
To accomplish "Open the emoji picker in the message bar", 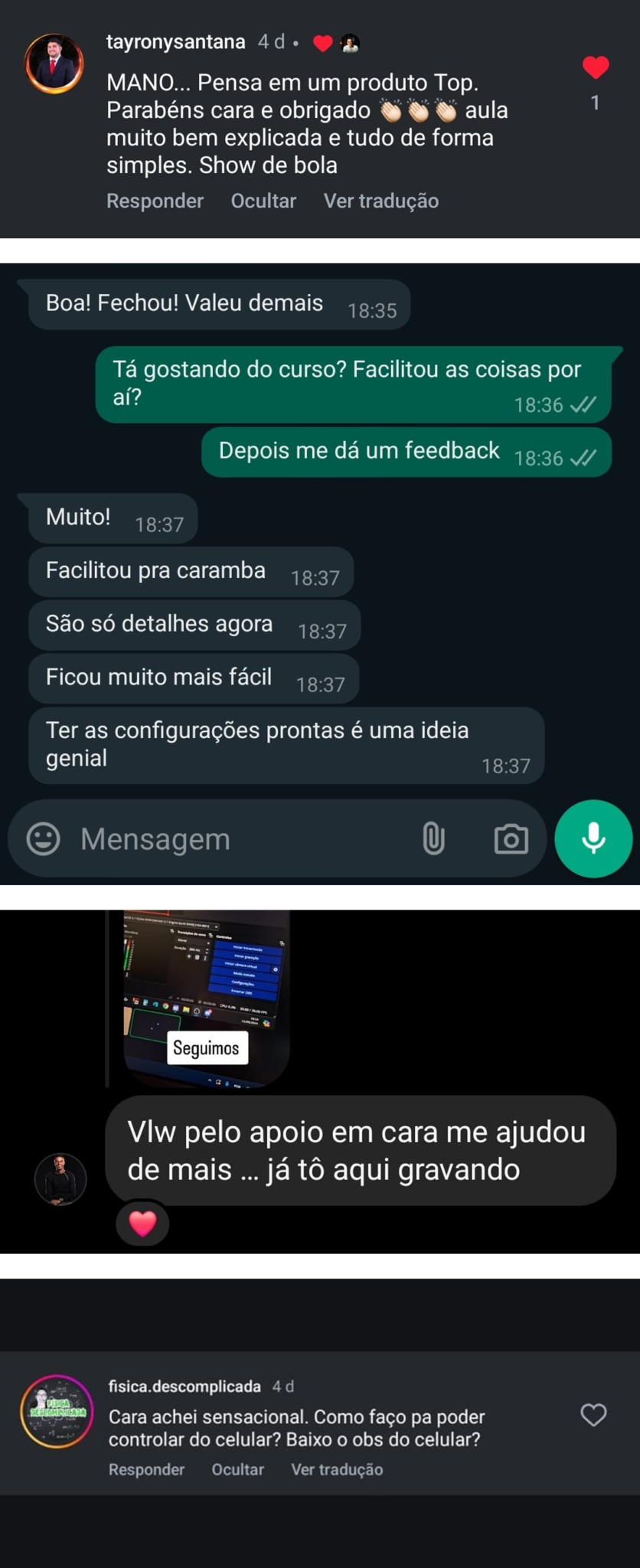I will click(x=44, y=838).
